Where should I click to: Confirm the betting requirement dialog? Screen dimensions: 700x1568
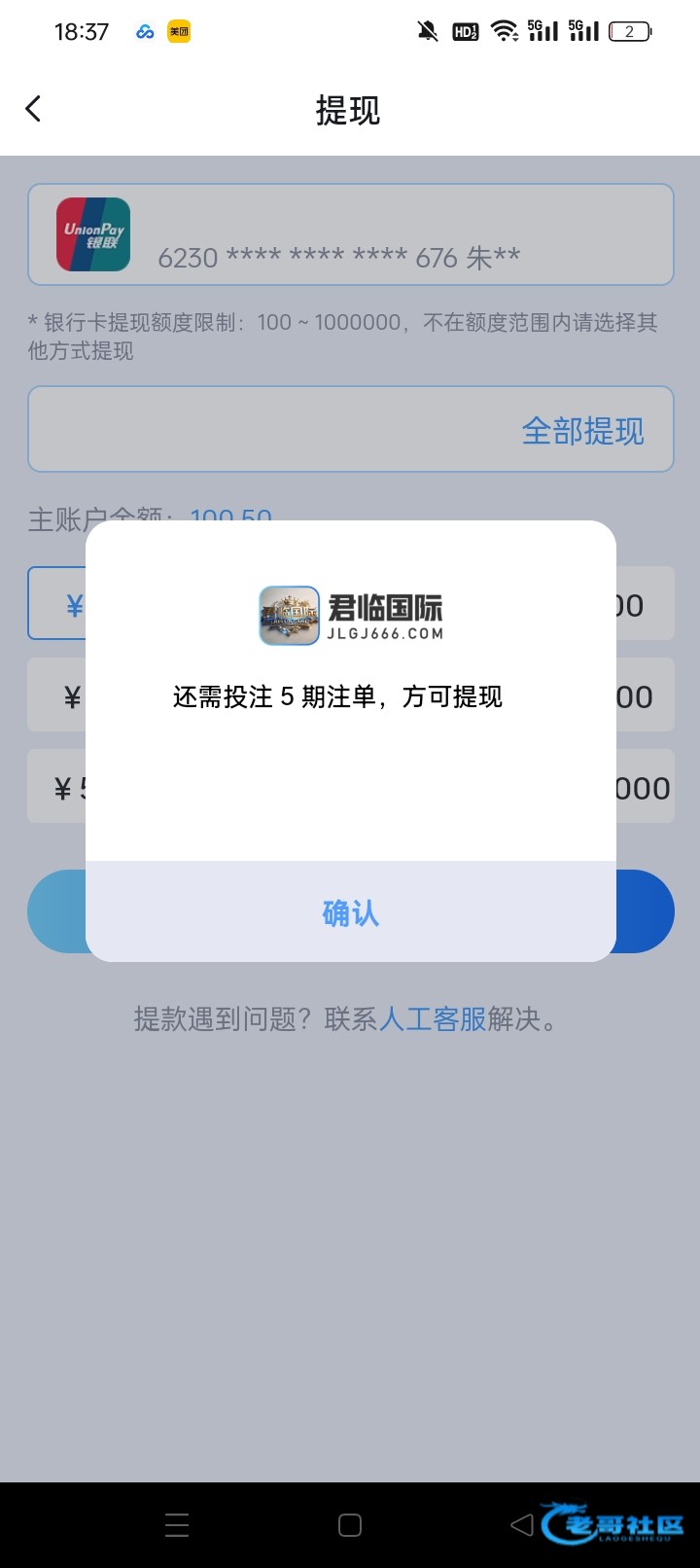[350, 912]
